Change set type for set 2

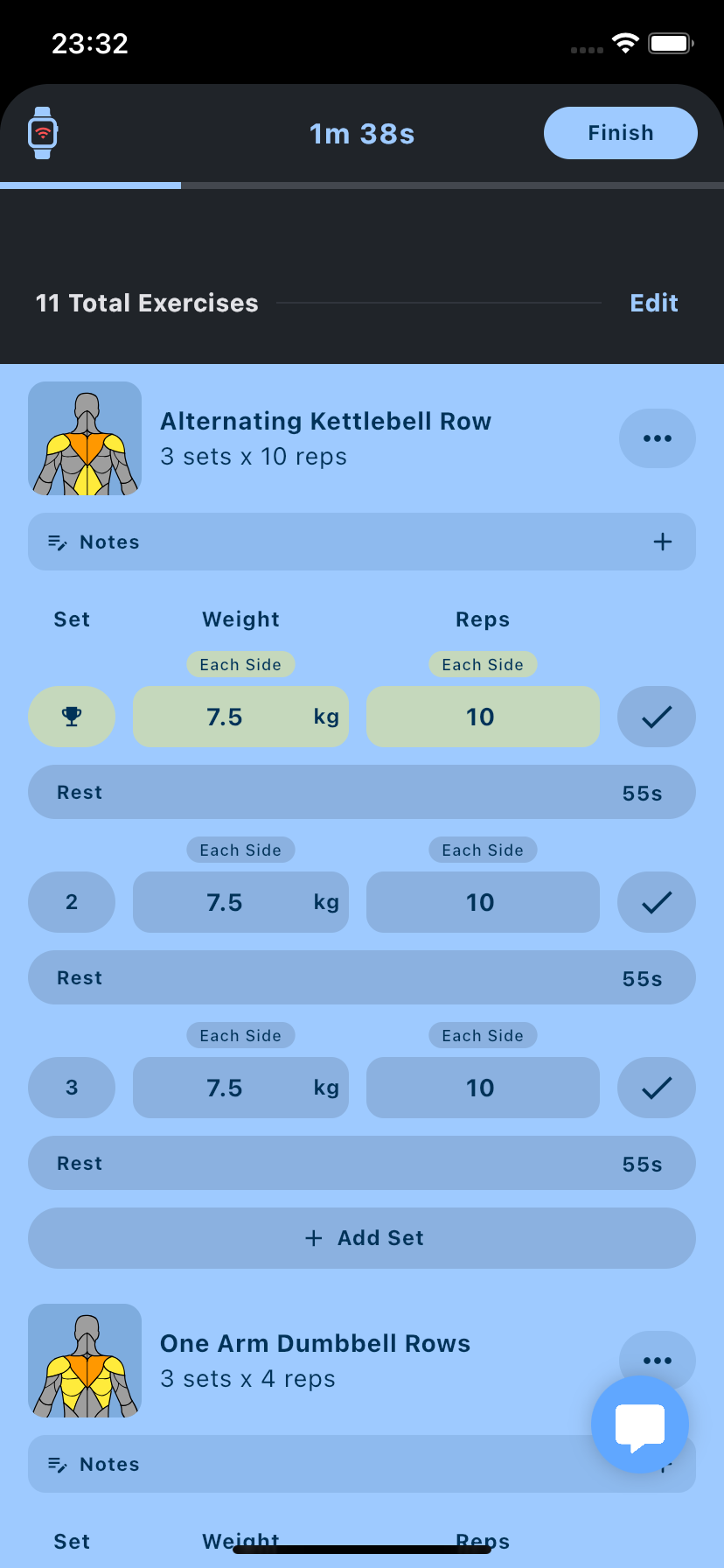click(72, 902)
